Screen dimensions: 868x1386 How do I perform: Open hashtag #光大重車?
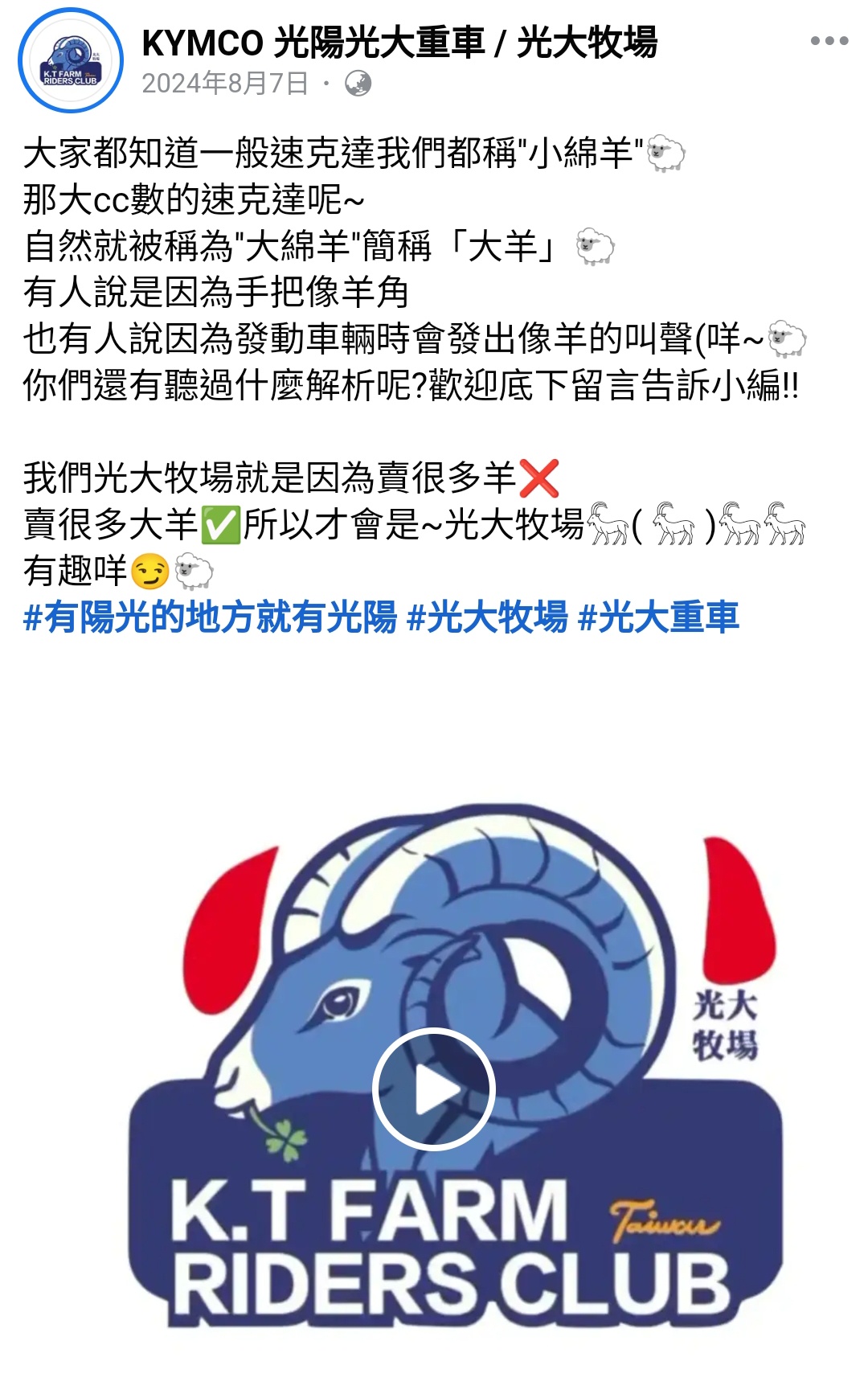pyautogui.click(x=658, y=617)
